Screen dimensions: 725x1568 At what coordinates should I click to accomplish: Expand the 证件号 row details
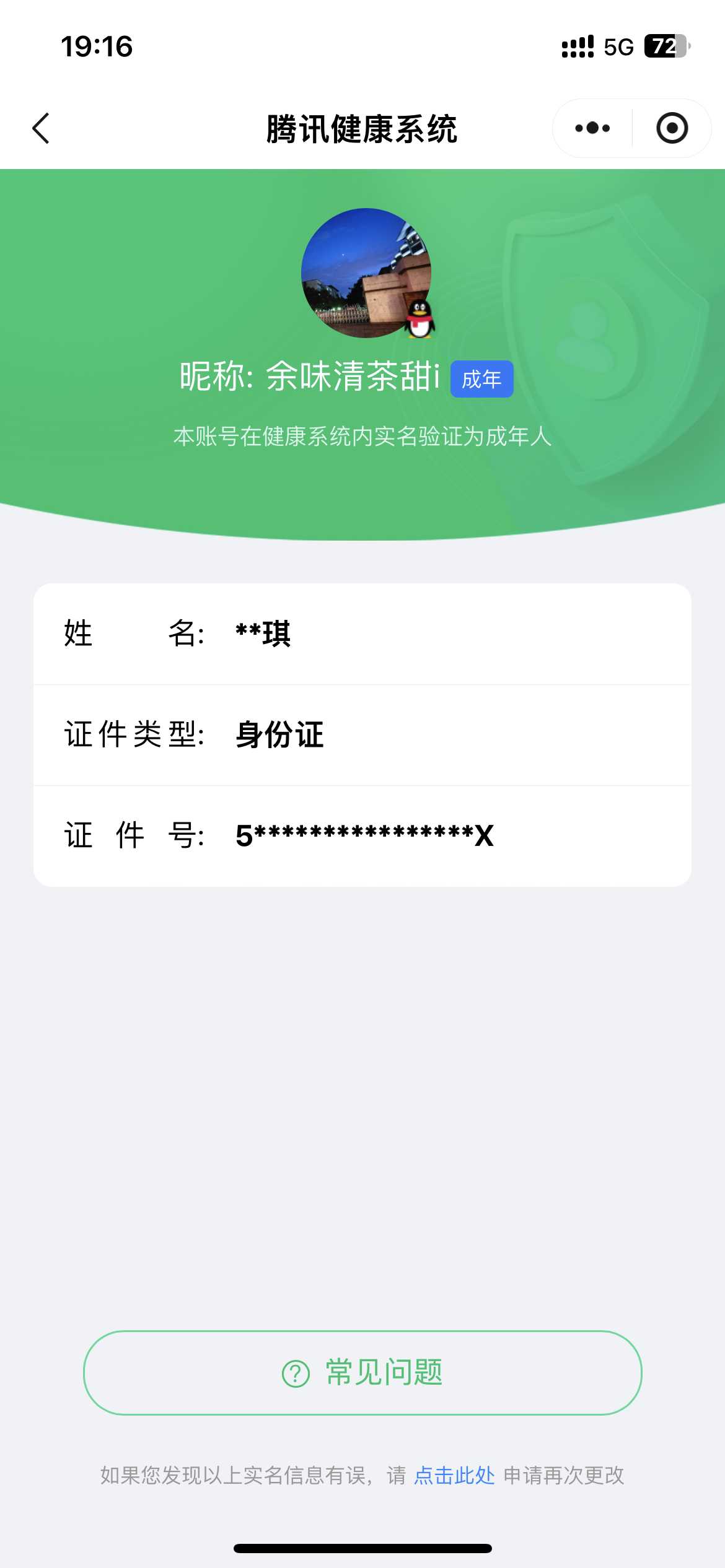coord(362,836)
